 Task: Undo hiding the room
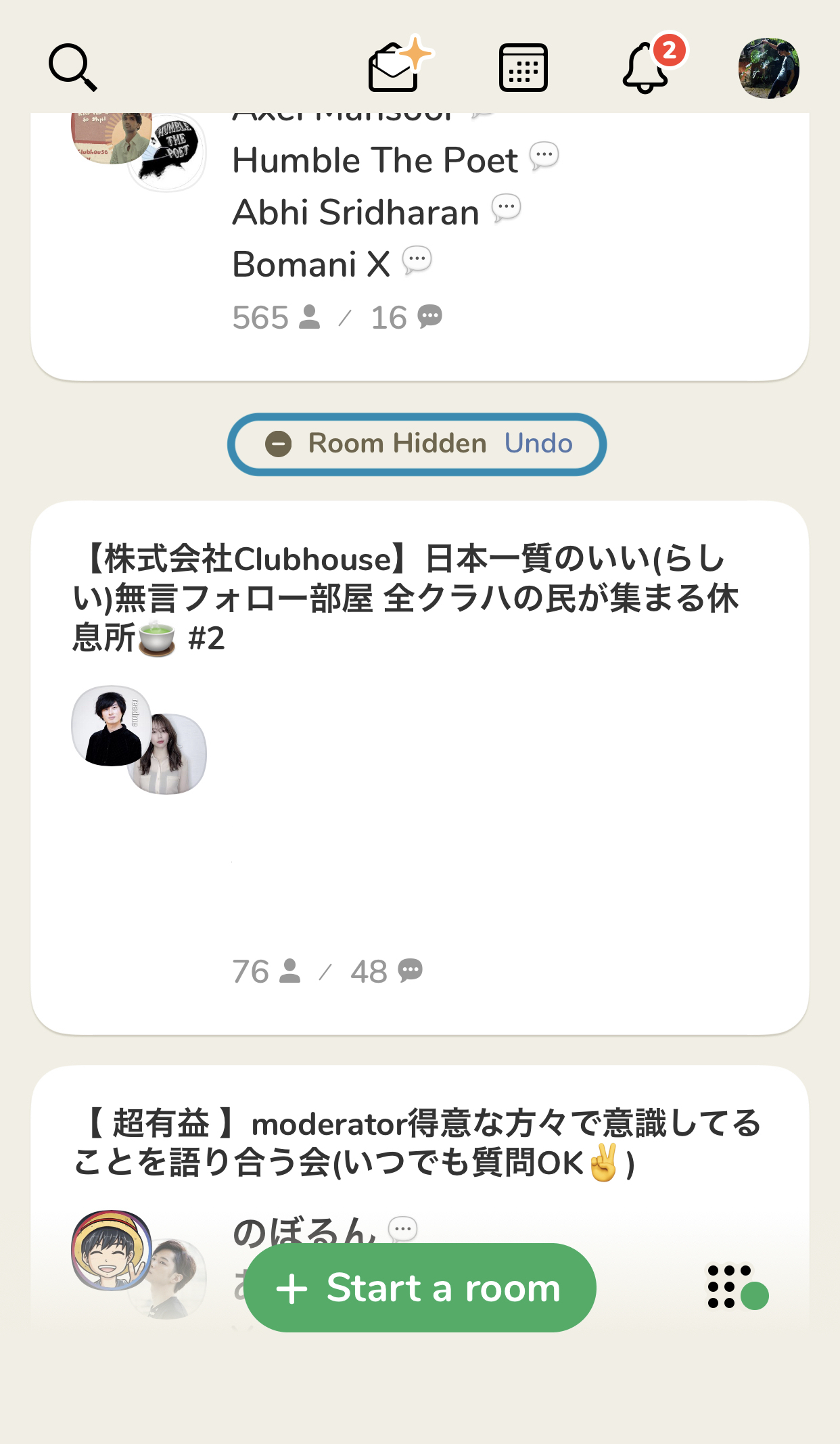click(538, 444)
